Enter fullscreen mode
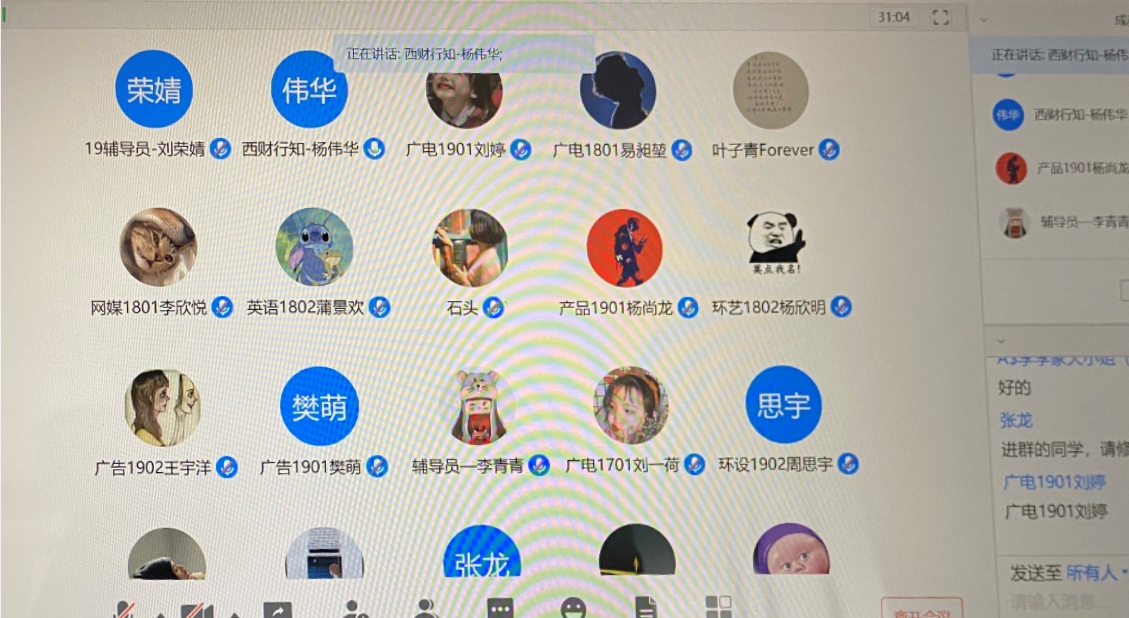 (x=939, y=17)
